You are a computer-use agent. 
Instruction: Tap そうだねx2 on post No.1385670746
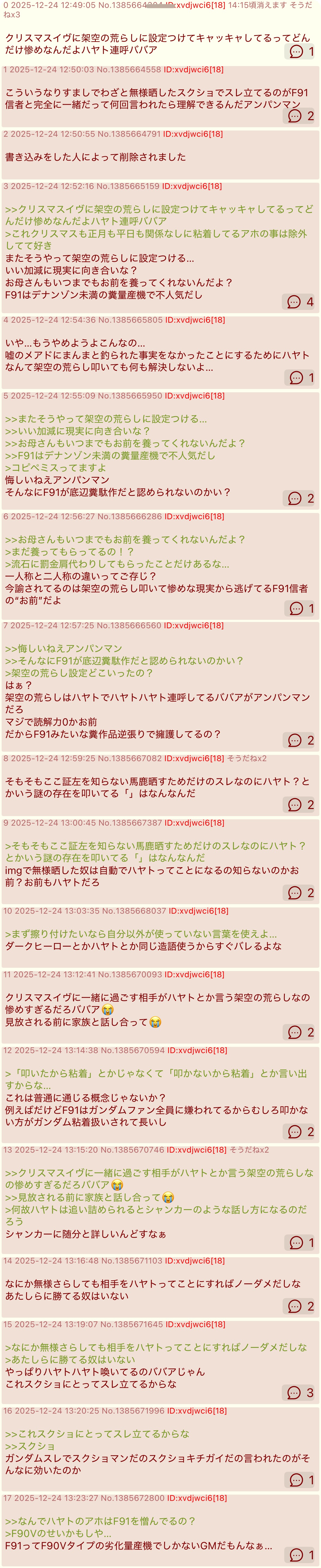[249, 1150]
